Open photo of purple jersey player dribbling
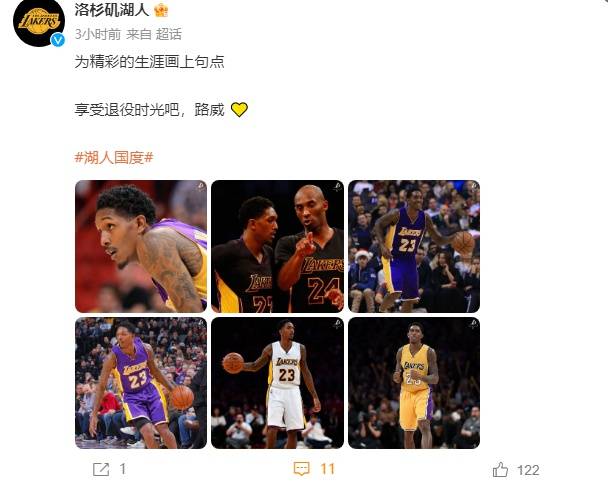608x499 pixels. pos(413,246)
